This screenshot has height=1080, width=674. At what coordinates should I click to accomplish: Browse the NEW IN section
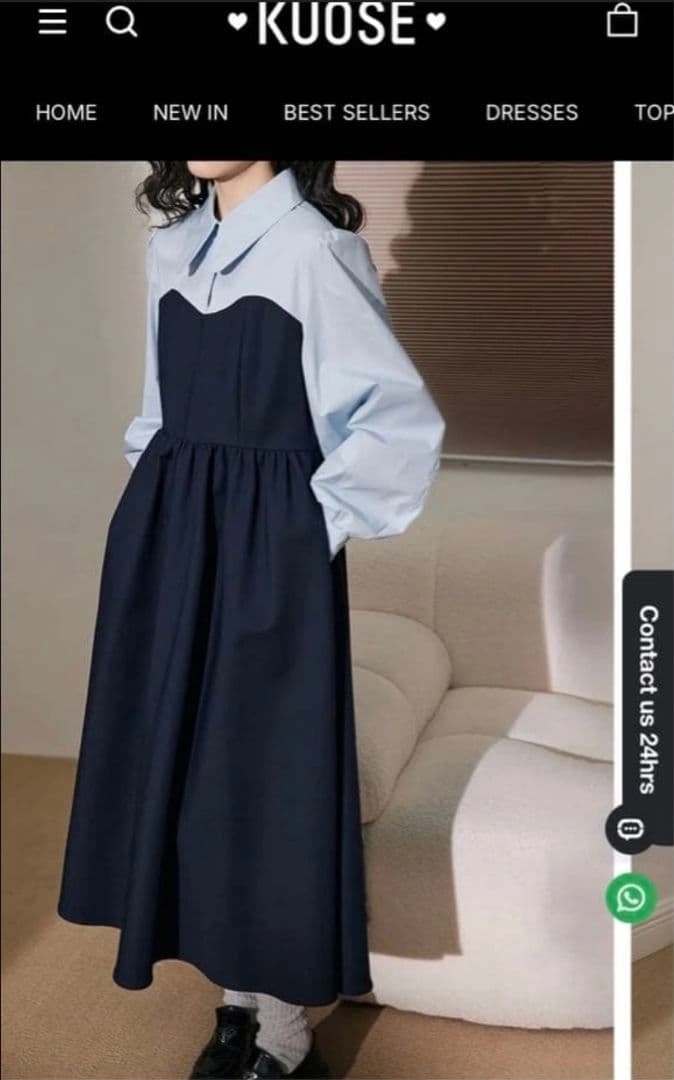click(190, 113)
